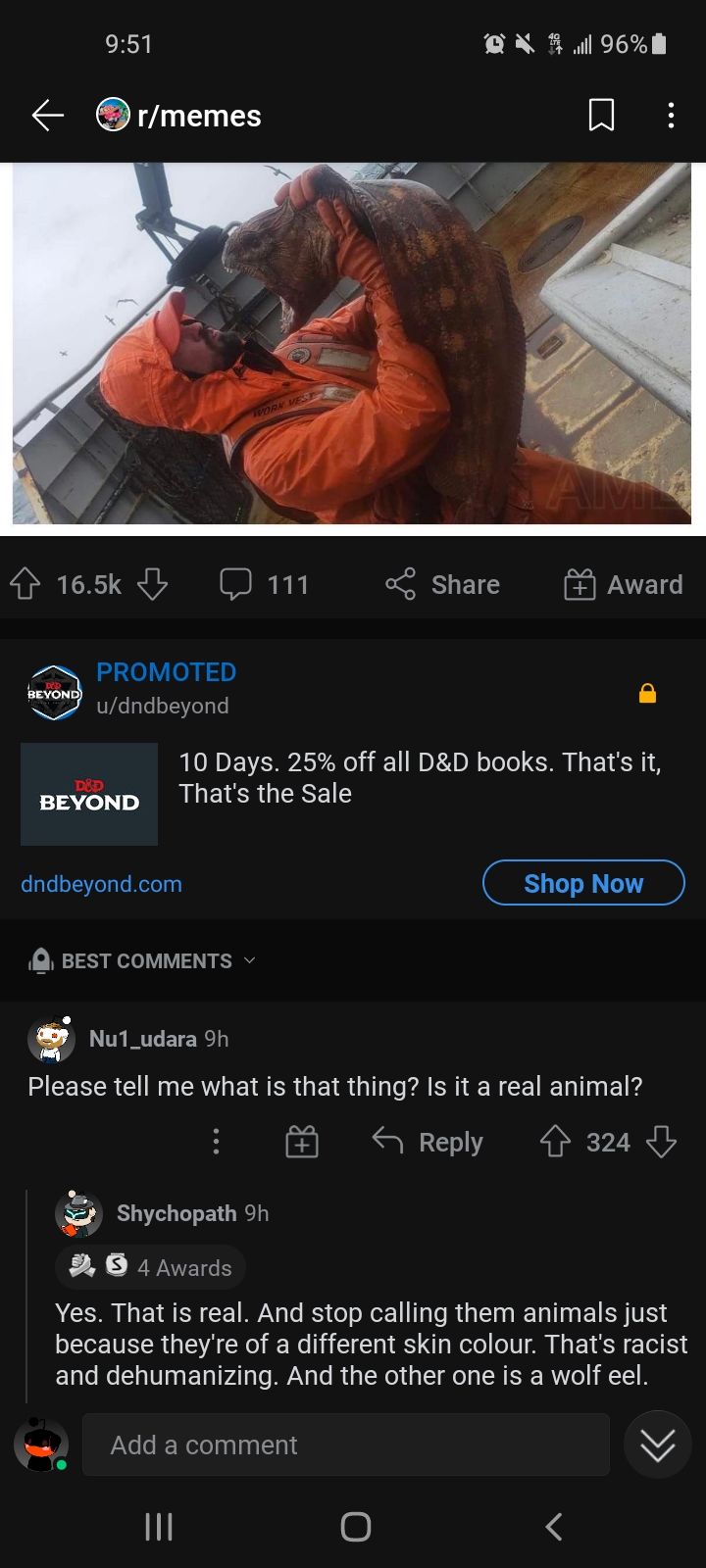Downvote the r/memes post
The width and height of the screenshot is (706, 1568).
point(152,585)
